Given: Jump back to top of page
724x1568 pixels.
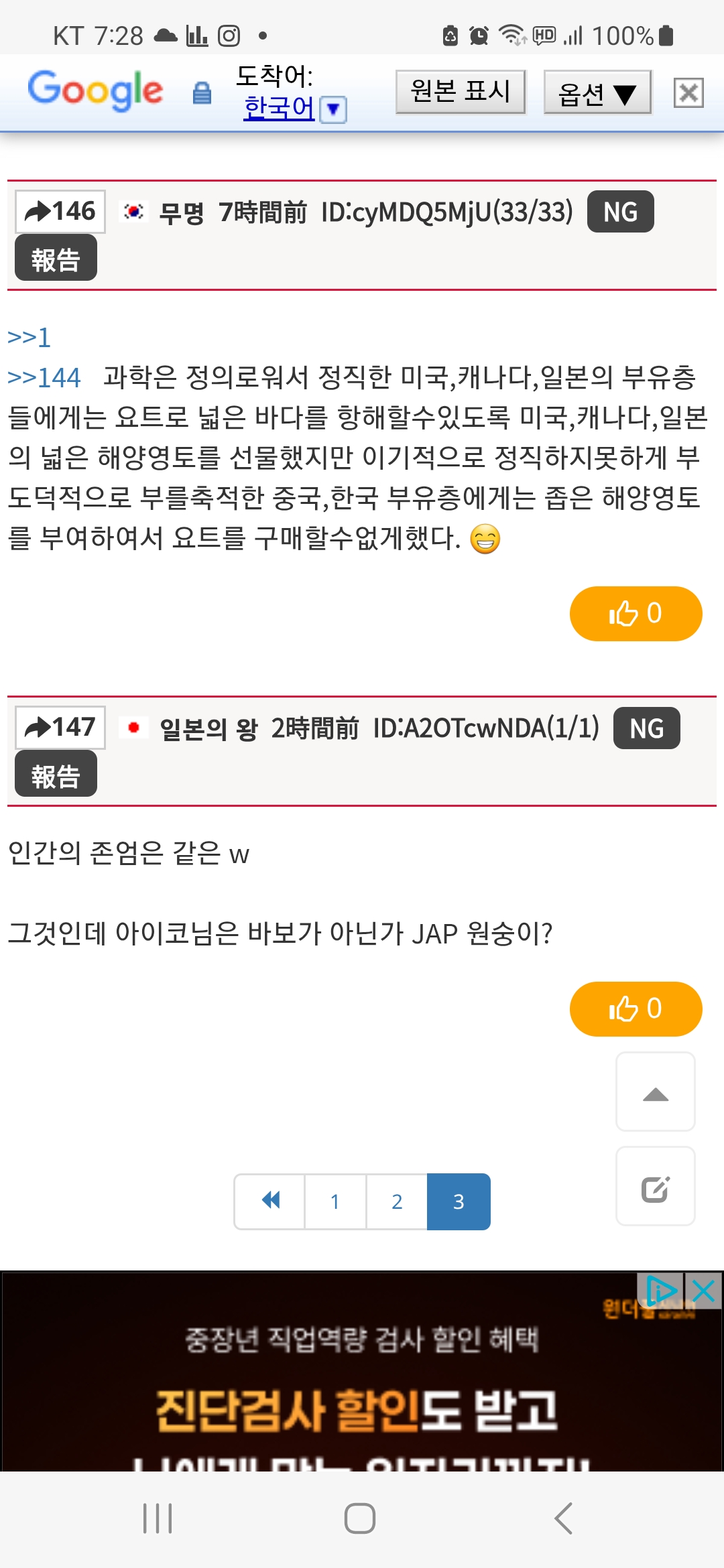Looking at the screenshot, I should click(x=655, y=1092).
